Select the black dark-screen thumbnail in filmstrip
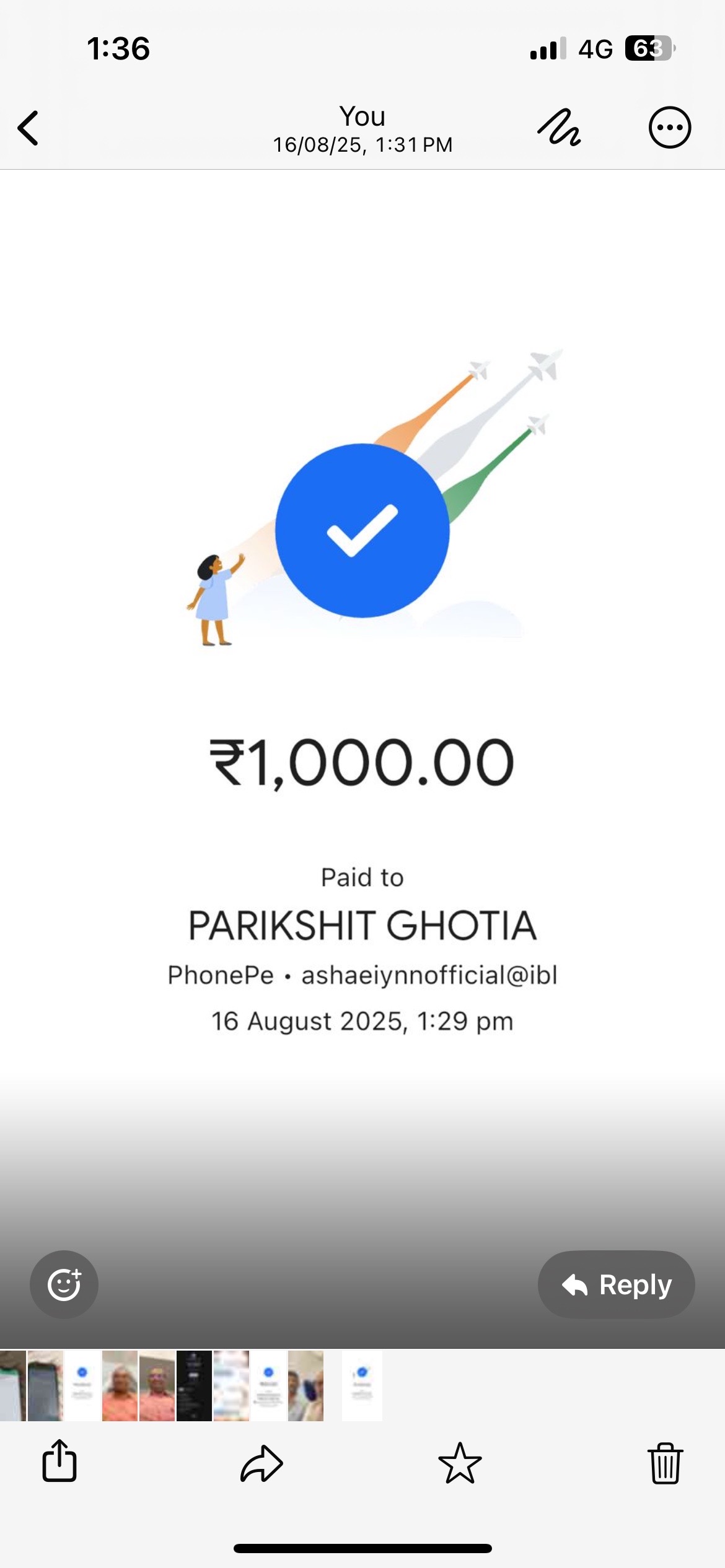725x1568 pixels. click(x=194, y=1386)
